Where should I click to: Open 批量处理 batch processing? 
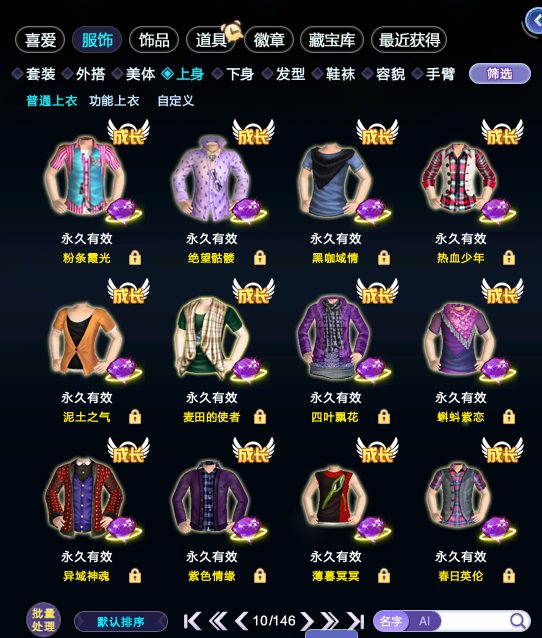tap(43, 620)
